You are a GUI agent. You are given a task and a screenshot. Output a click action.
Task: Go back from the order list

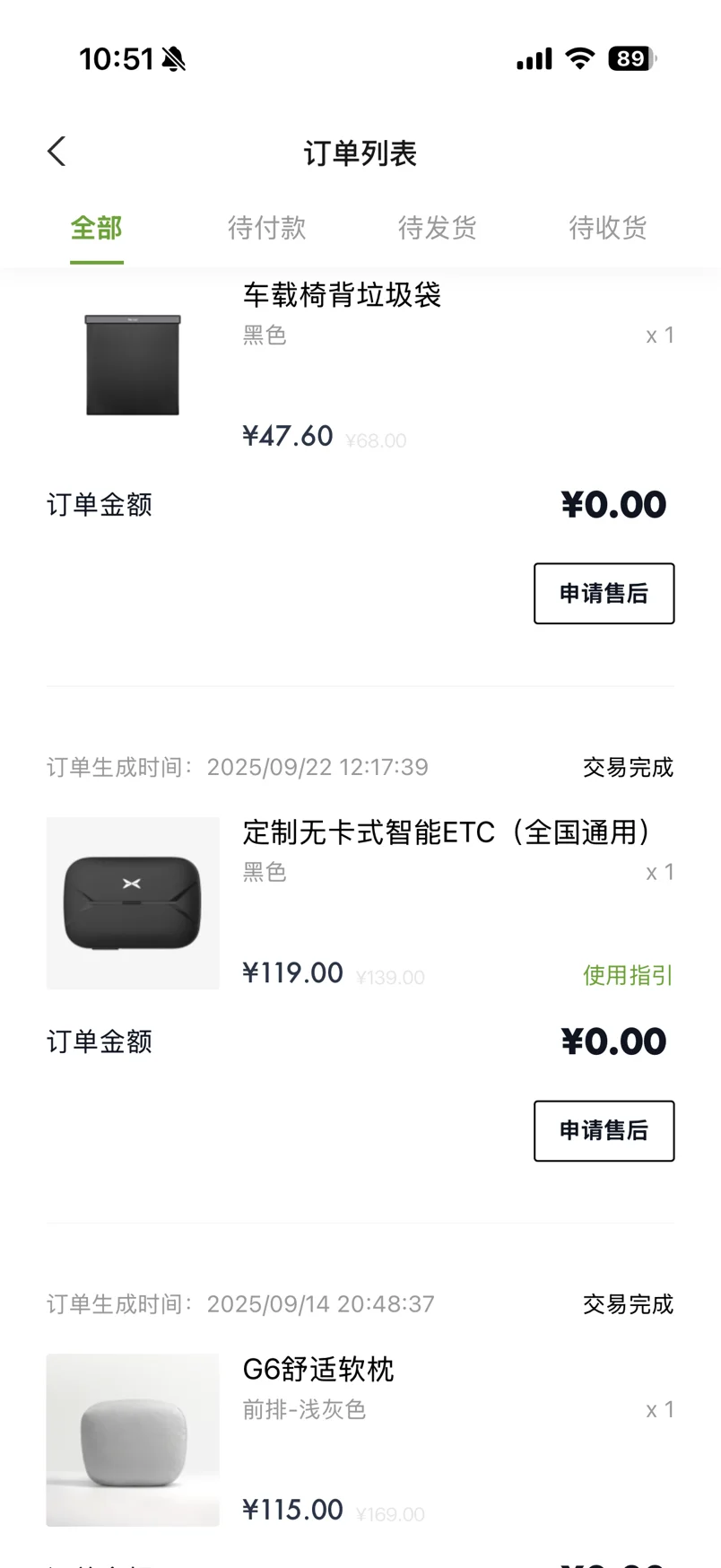click(x=56, y=152)
